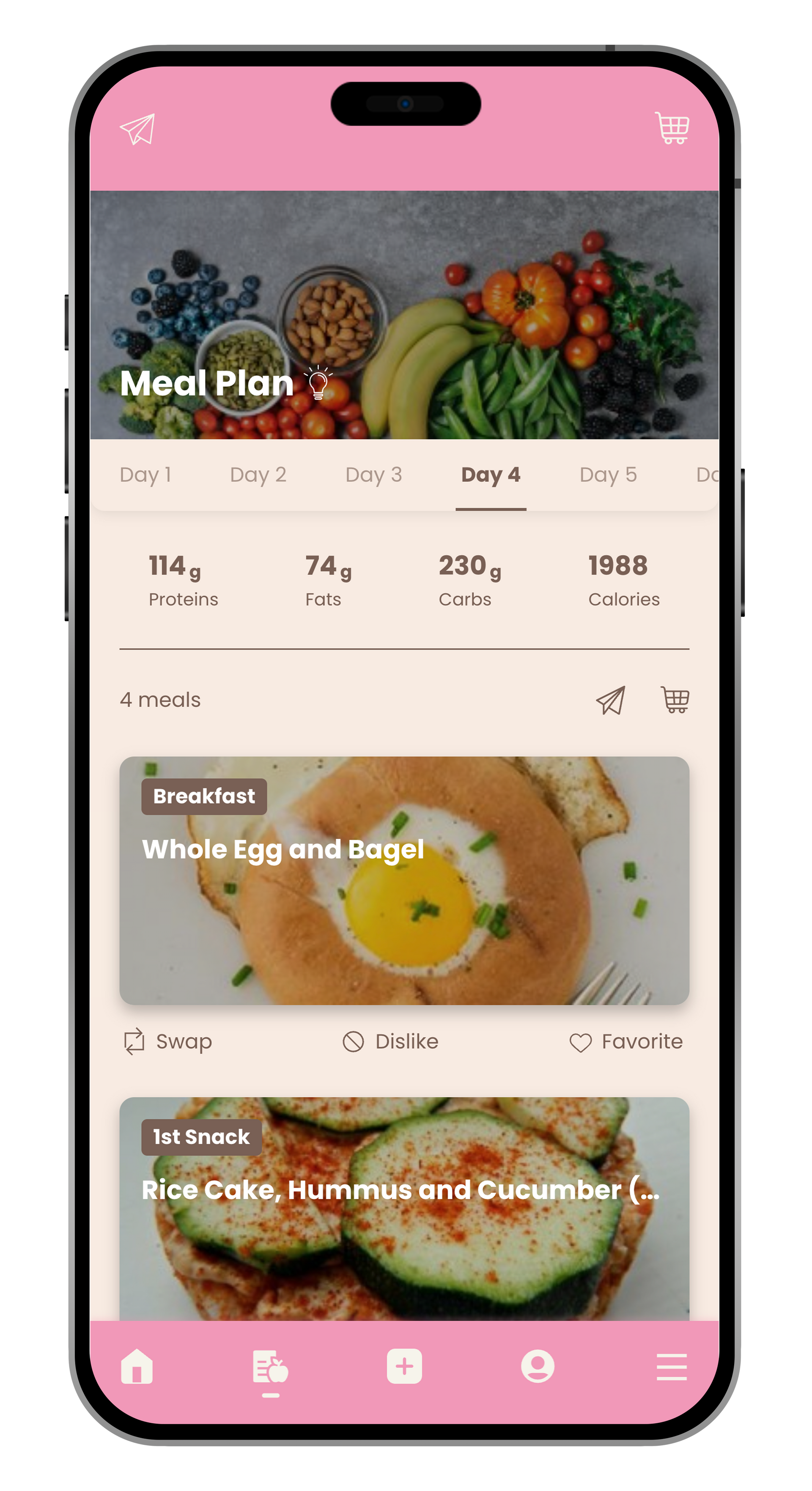Tap the paper plane icon in the pink header

click(138, 129)
